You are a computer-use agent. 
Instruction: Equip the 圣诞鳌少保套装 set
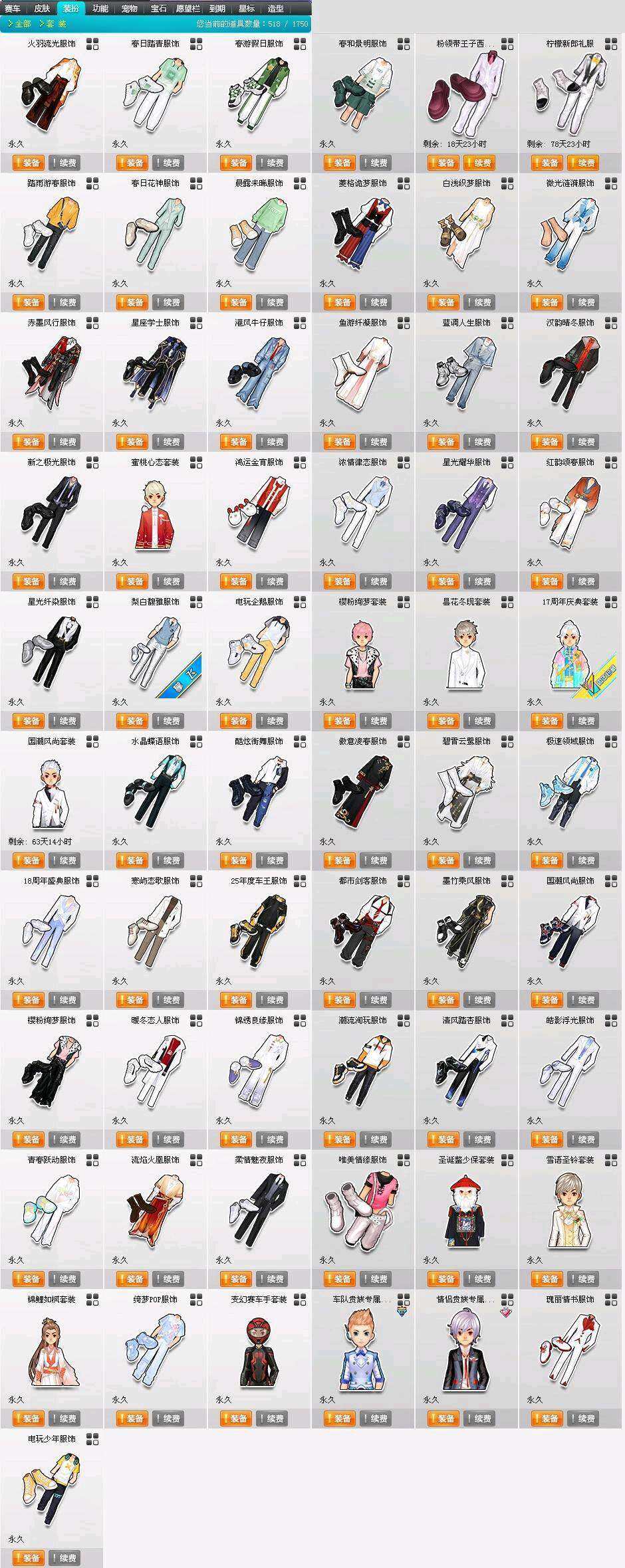point(443,1279)
